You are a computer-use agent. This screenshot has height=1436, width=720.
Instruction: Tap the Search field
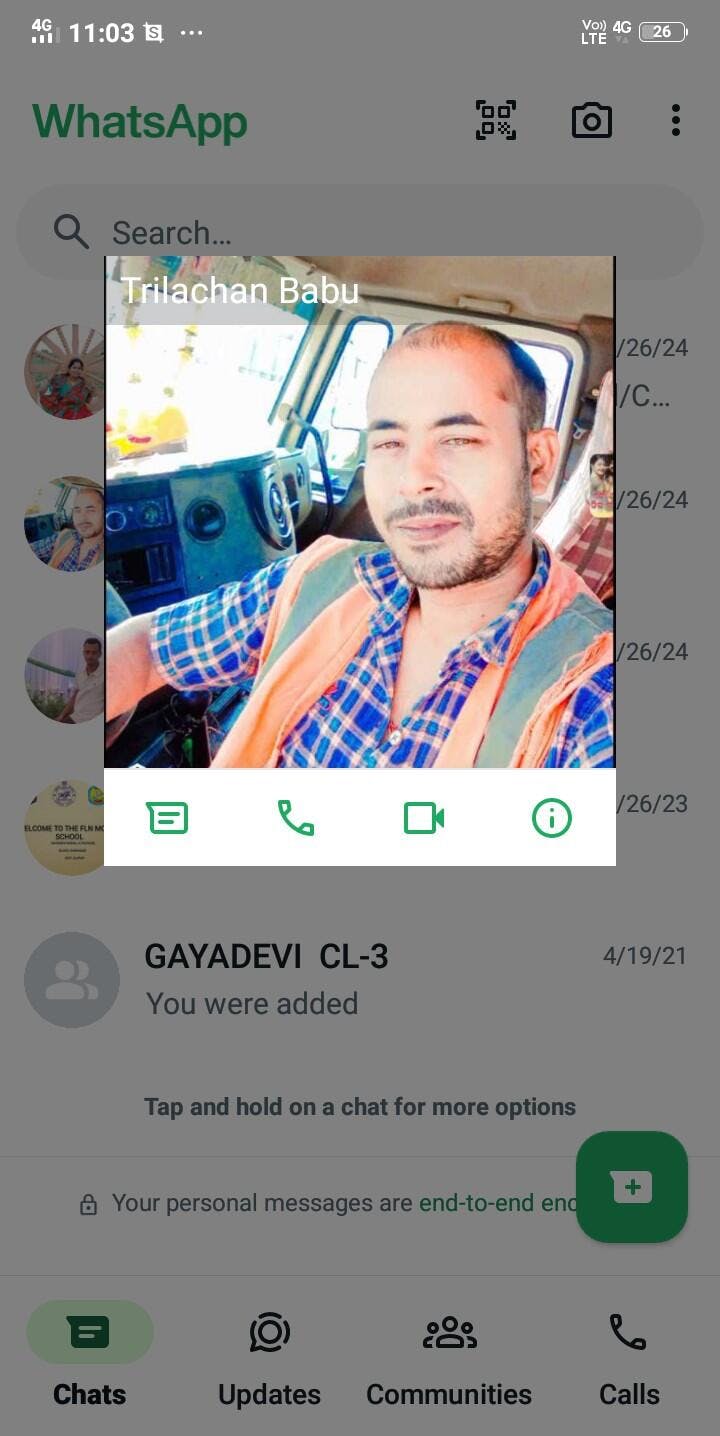click(360, 232)
